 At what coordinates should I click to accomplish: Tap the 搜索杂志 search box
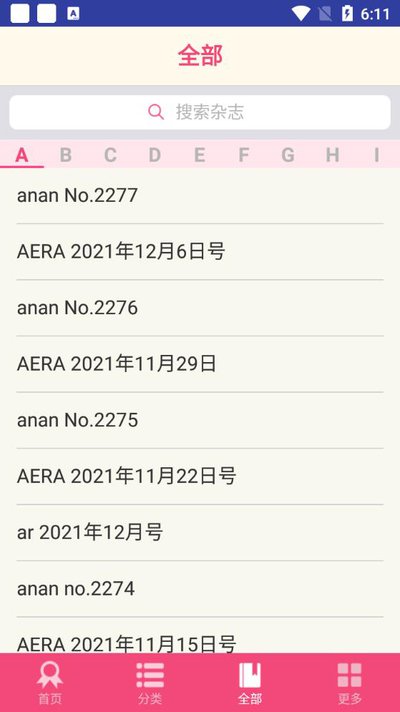pyautogui.click(x=200, y=112)
